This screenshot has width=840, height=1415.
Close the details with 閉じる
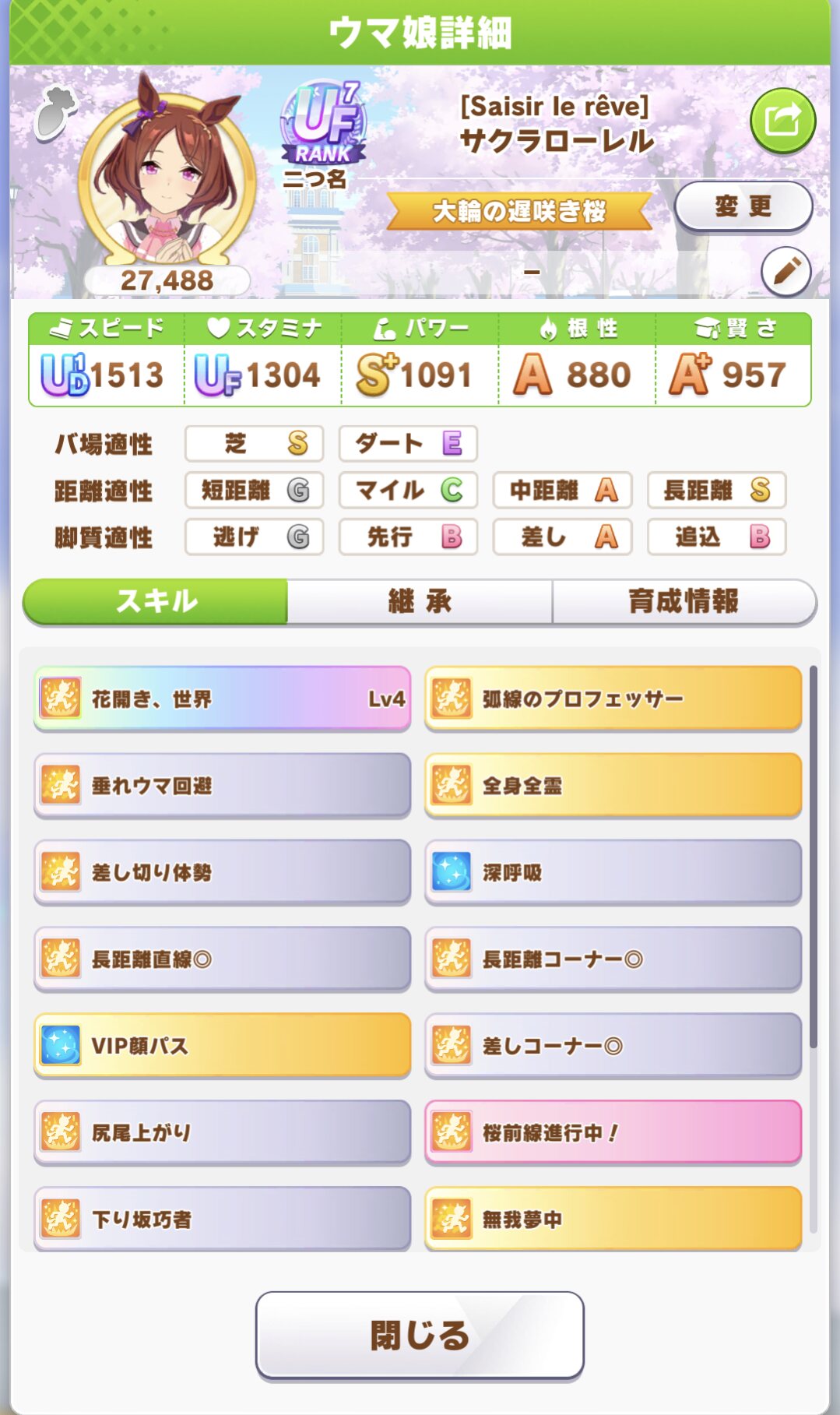(x=420, y=1335)
